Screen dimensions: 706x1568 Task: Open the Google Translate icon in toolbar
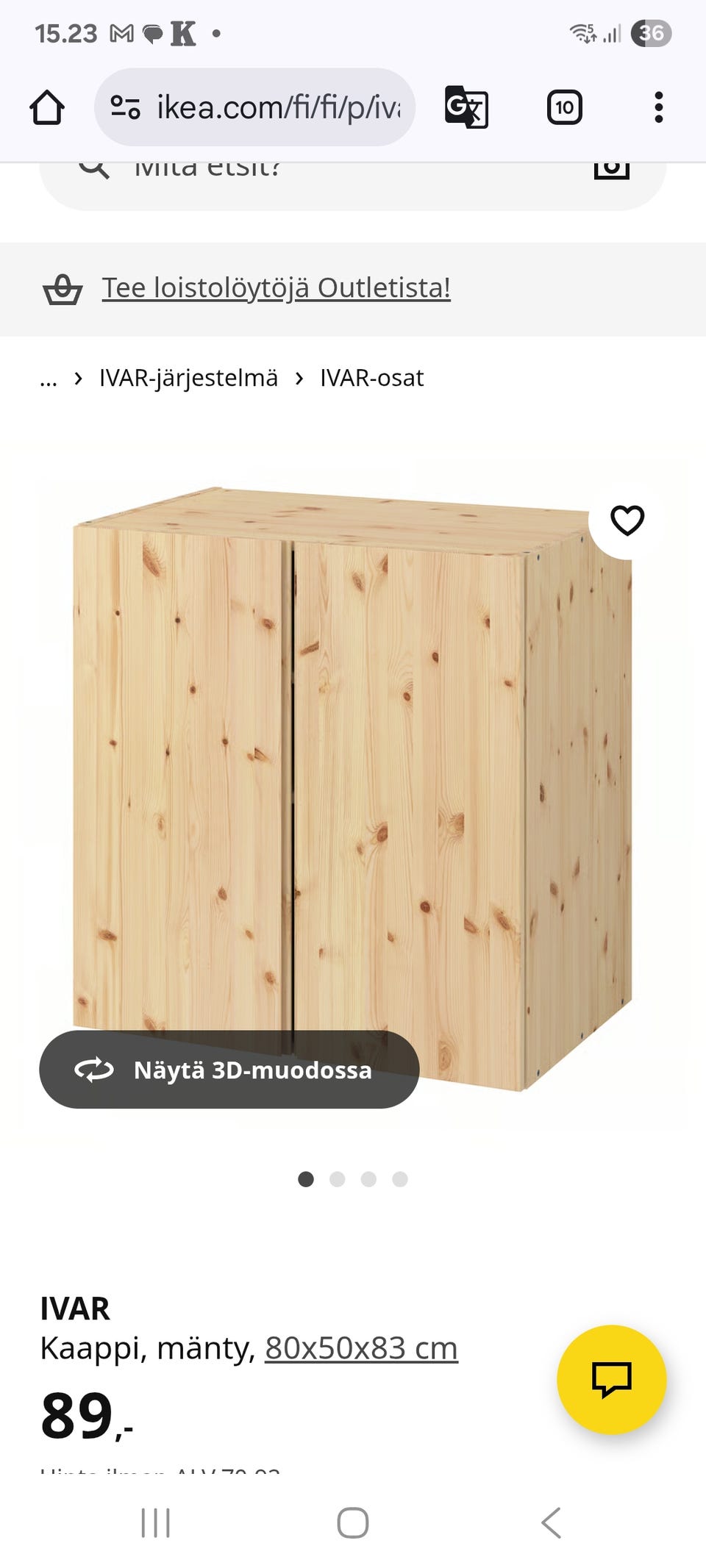[466, 106]
